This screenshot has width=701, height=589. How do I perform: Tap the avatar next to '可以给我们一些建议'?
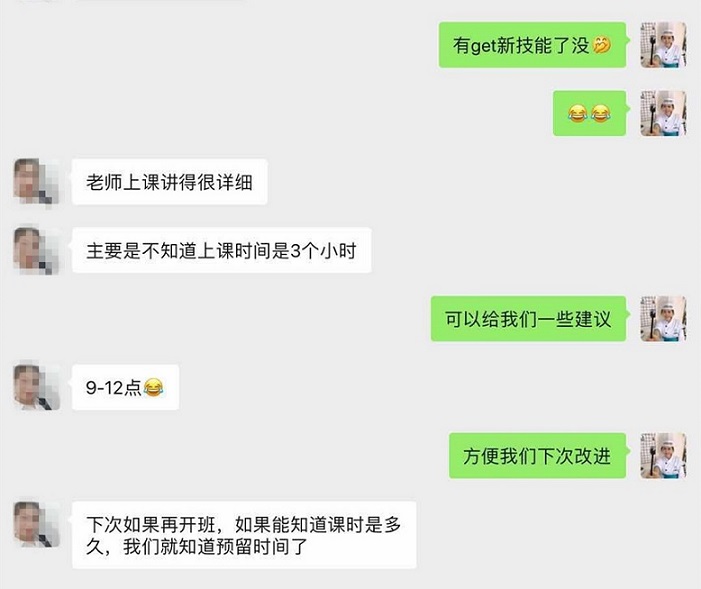click(x=662, y=318)
